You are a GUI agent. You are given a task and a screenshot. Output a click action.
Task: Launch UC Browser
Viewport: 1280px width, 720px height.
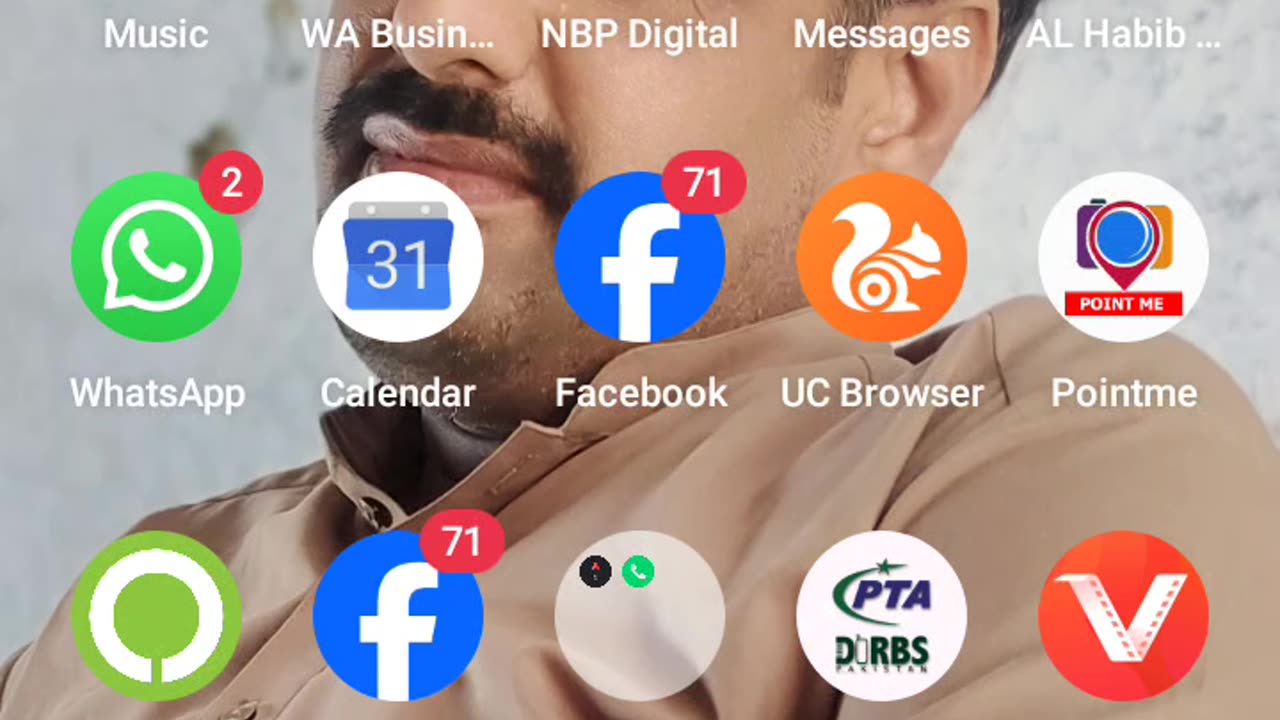coord(881,257)
